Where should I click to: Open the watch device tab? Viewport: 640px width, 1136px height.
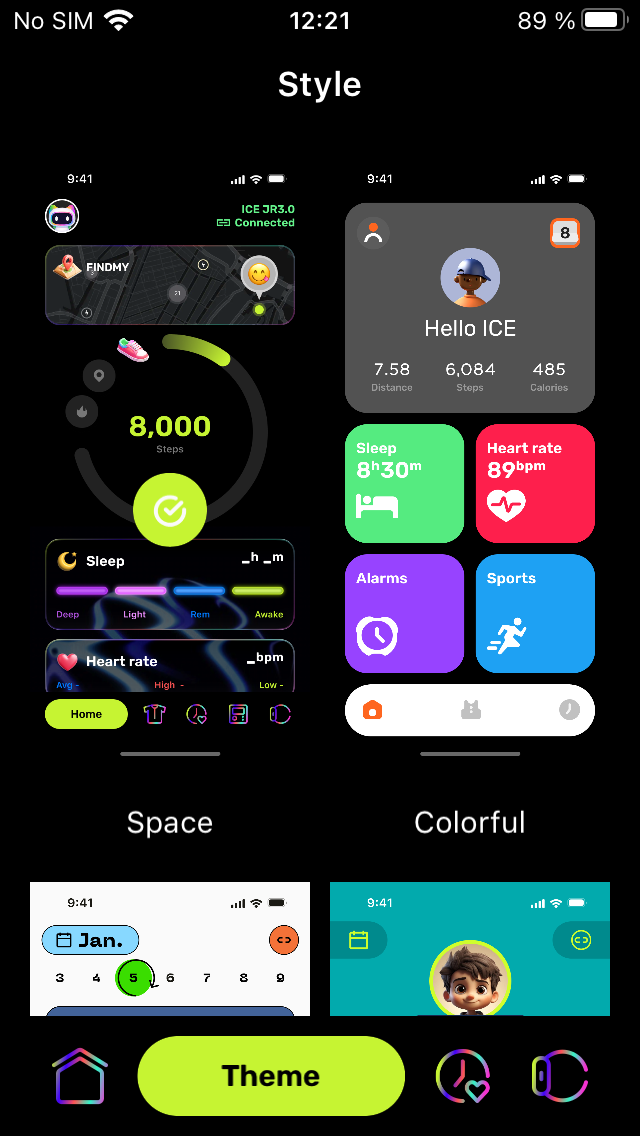559,1076
